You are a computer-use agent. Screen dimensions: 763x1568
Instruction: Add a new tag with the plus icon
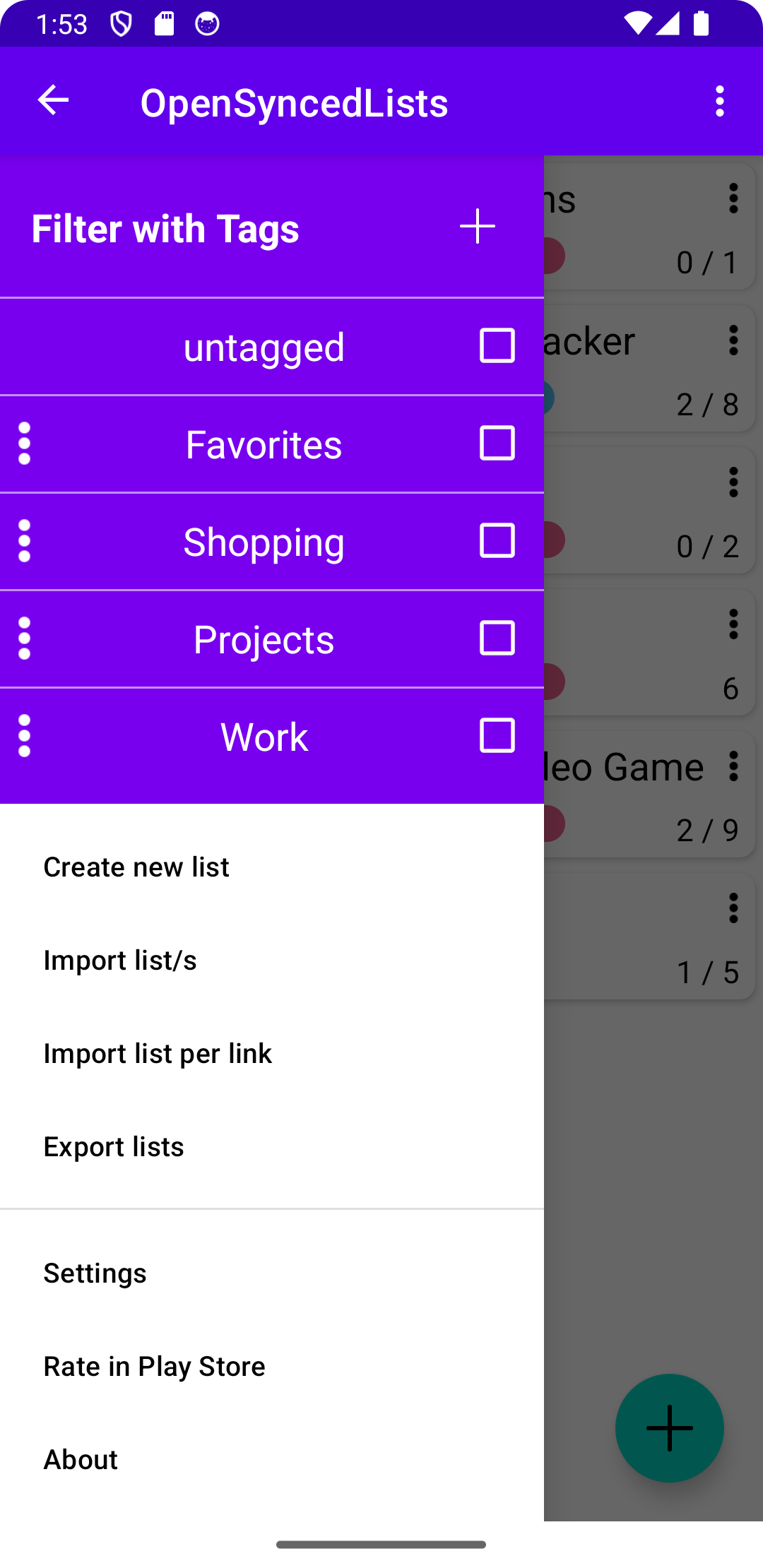478,227
